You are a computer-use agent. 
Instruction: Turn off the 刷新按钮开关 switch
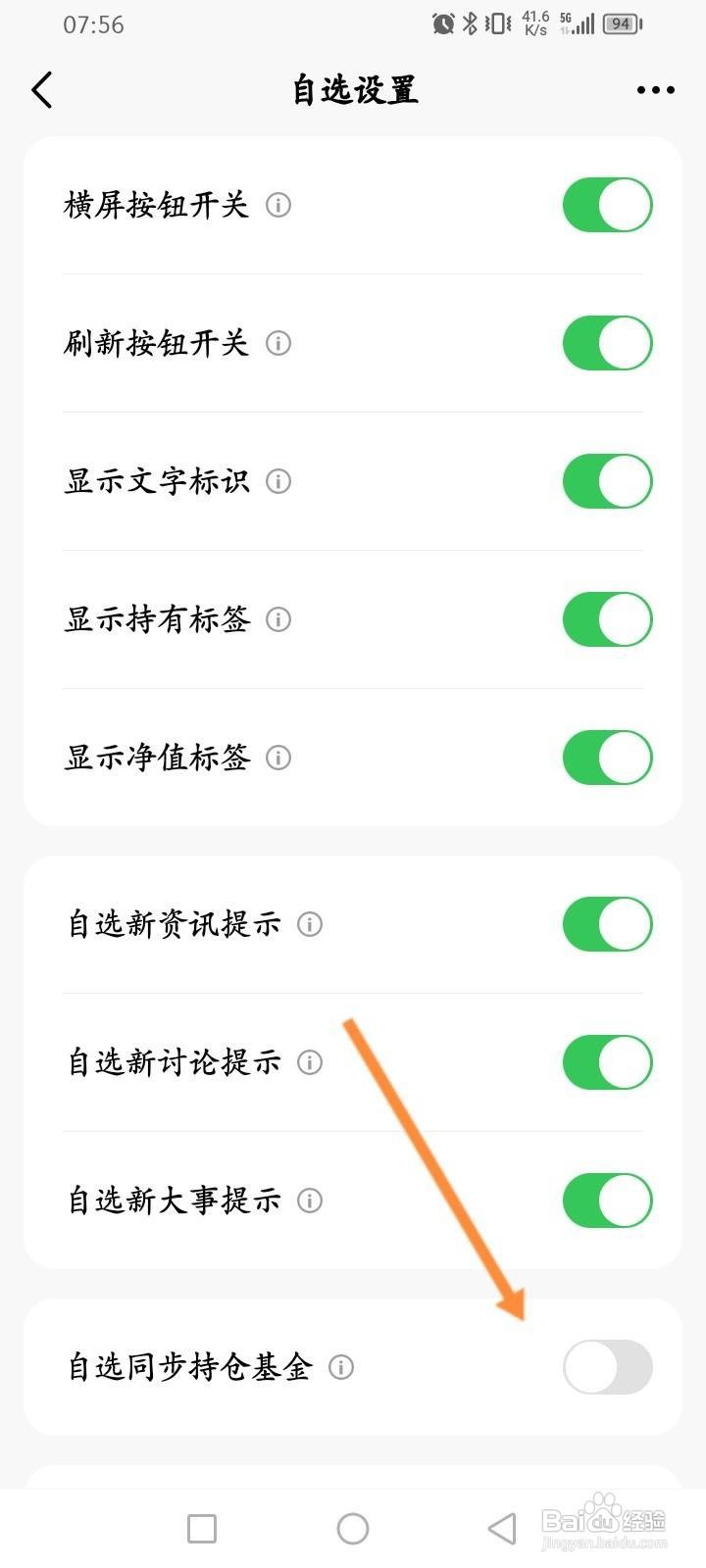pos(607,343)
